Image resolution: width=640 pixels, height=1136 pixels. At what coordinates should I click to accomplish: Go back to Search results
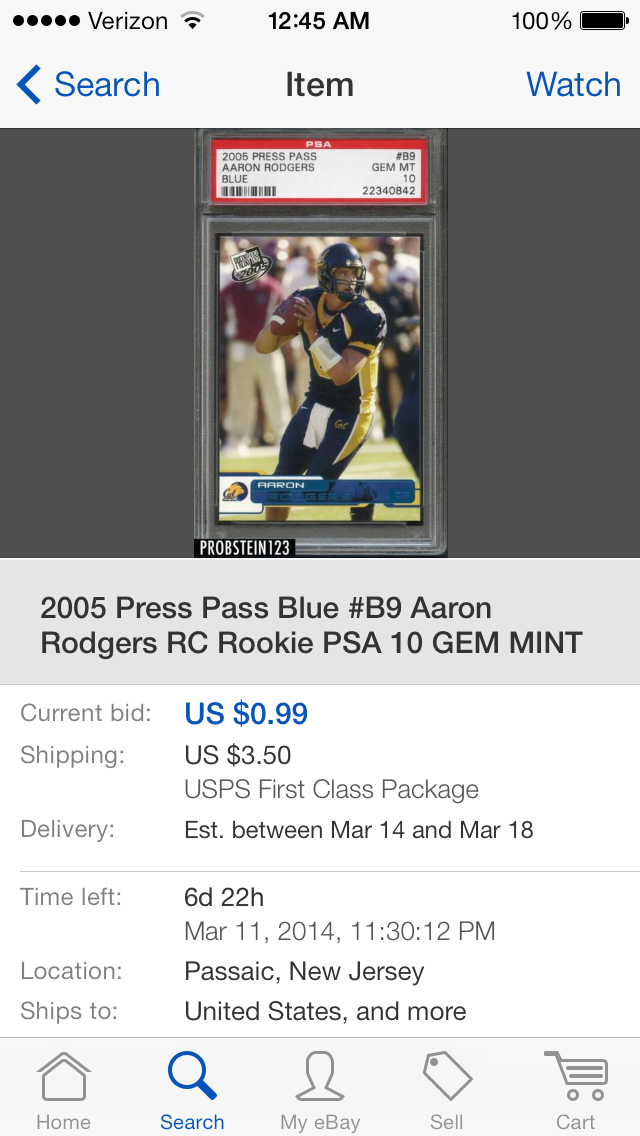(x=88, y=85)
